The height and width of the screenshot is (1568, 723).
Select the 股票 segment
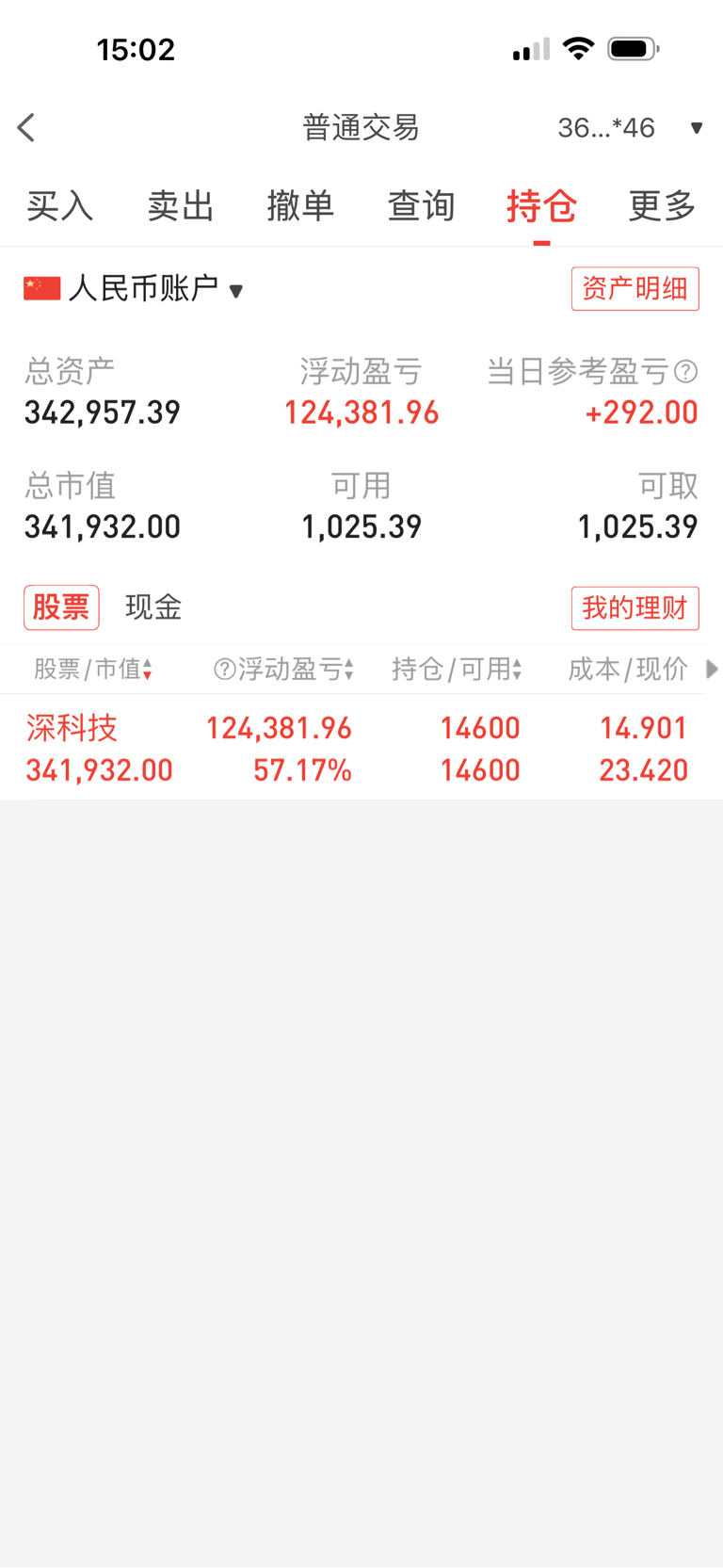pos(61,607)
